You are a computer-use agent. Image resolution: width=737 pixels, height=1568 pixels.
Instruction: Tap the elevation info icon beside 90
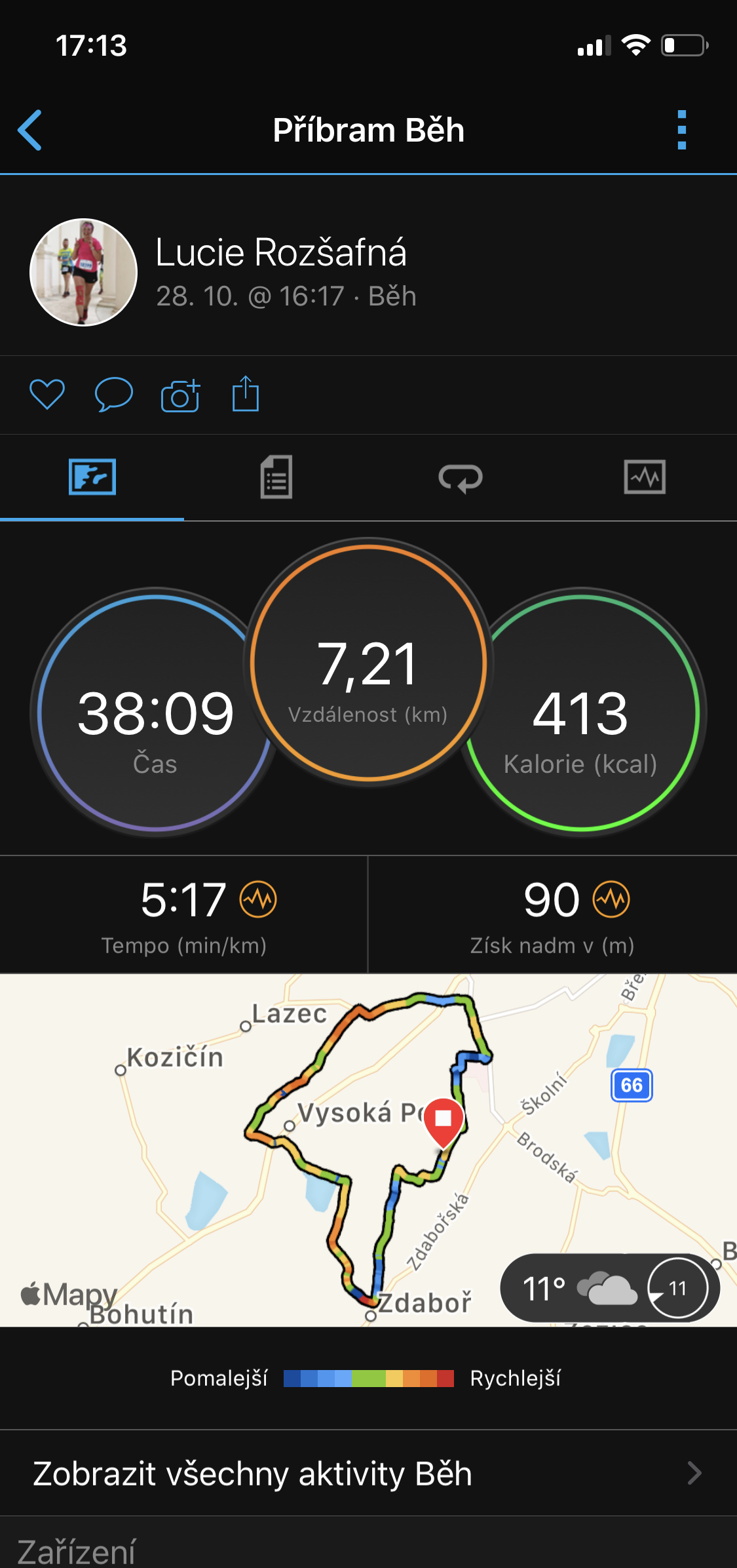(611, 899)
